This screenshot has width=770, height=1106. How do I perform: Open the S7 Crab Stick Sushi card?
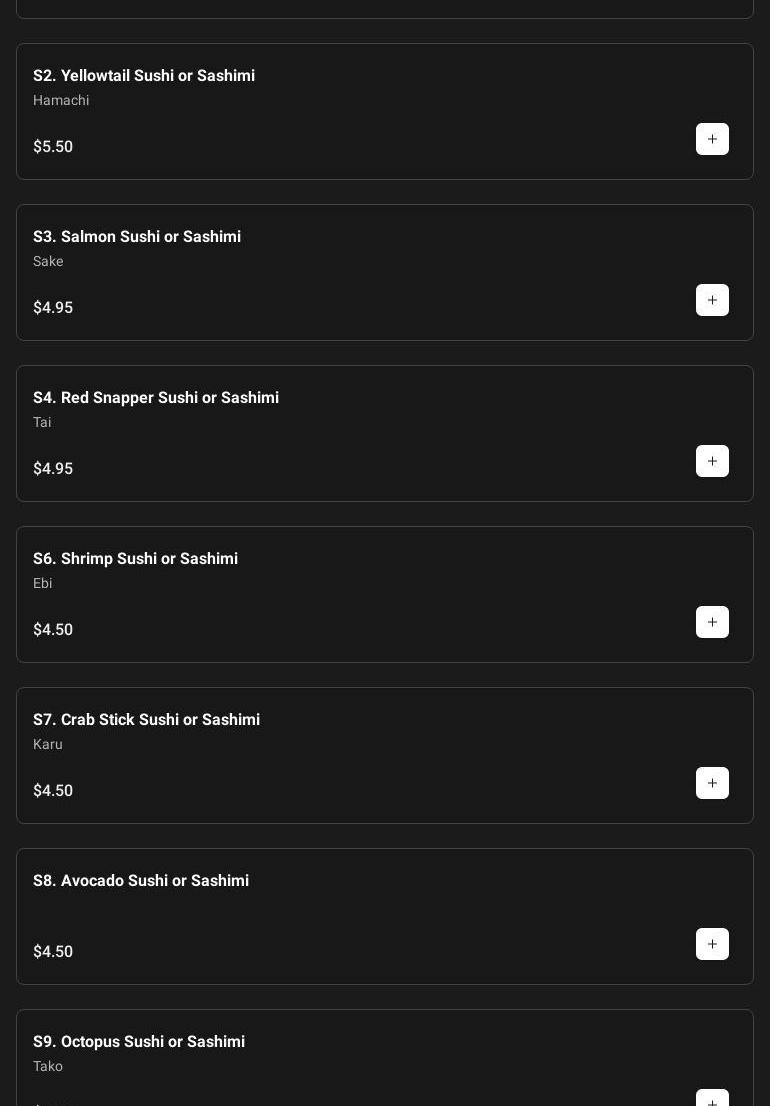[x=146, y=720]
